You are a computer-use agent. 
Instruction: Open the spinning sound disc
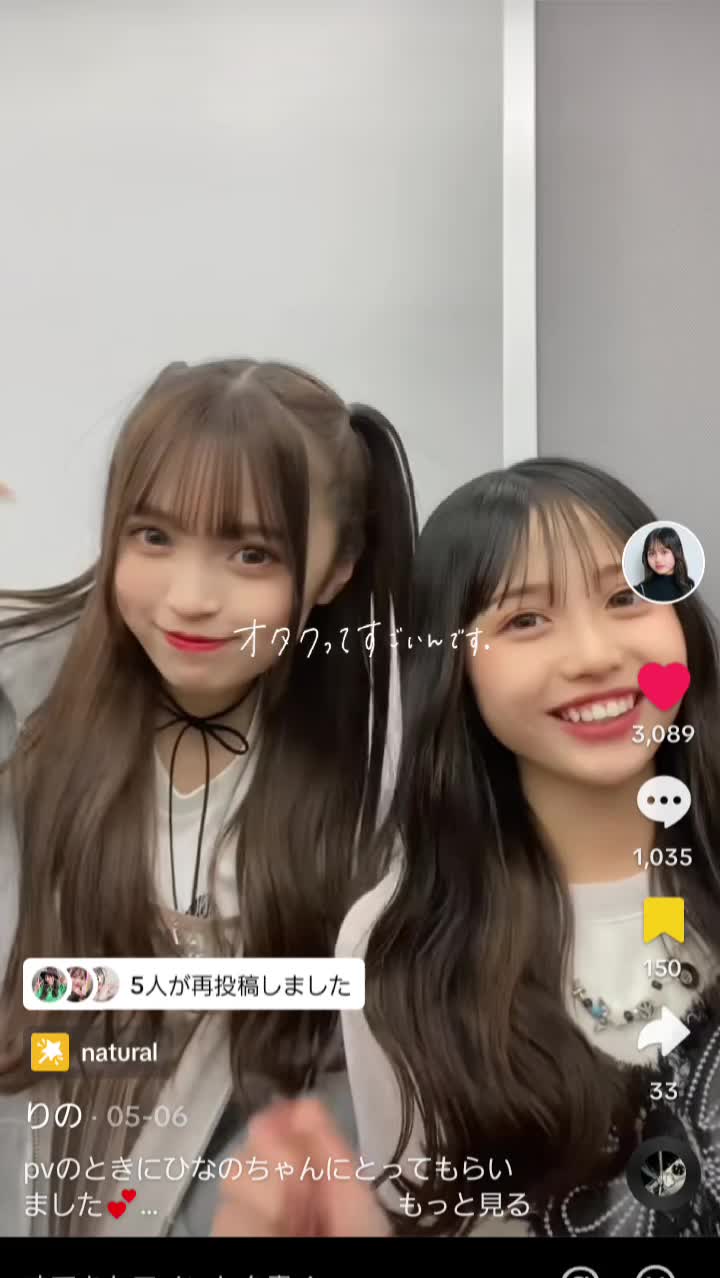pyautogui.click(x=663, y=1173)
